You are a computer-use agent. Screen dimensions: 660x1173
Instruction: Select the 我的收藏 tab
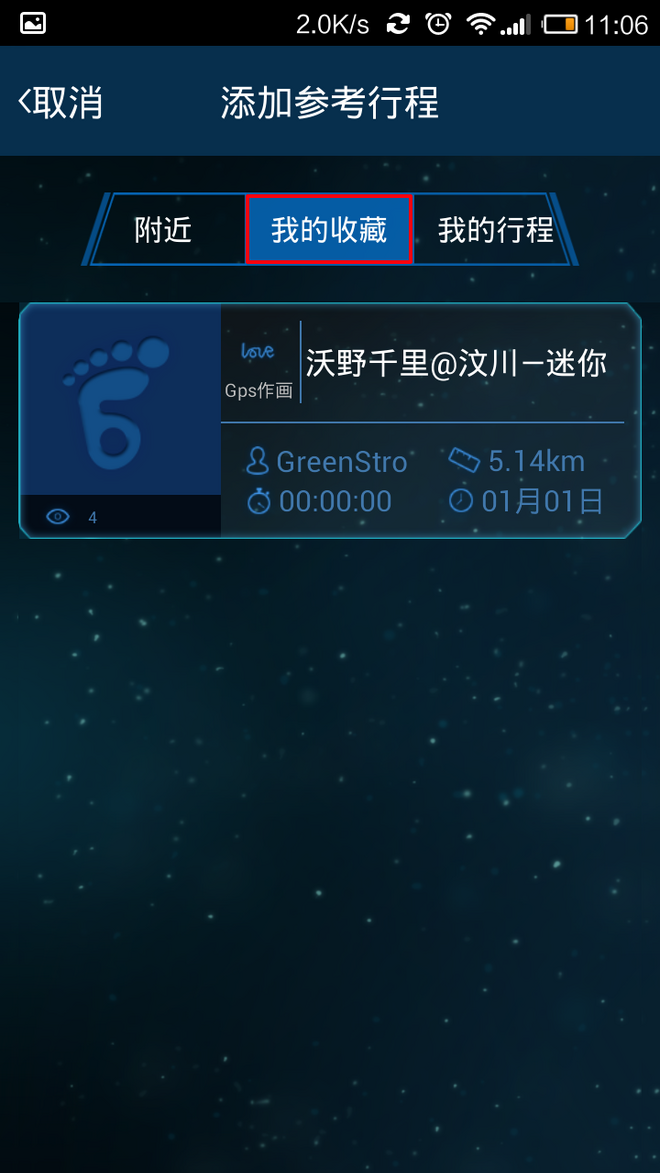[329, 230]
